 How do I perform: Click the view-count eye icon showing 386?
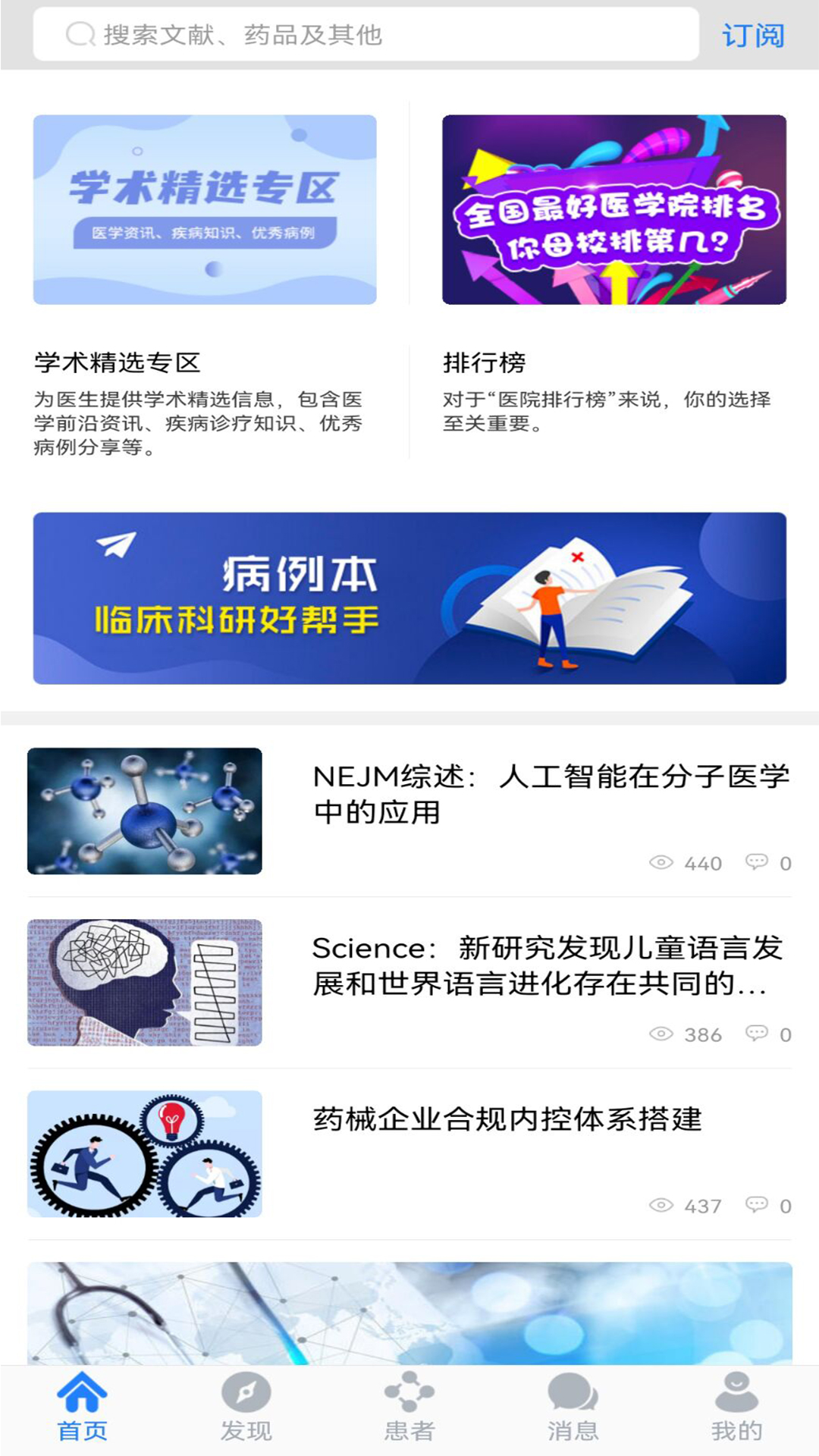tap(663, 1031)
